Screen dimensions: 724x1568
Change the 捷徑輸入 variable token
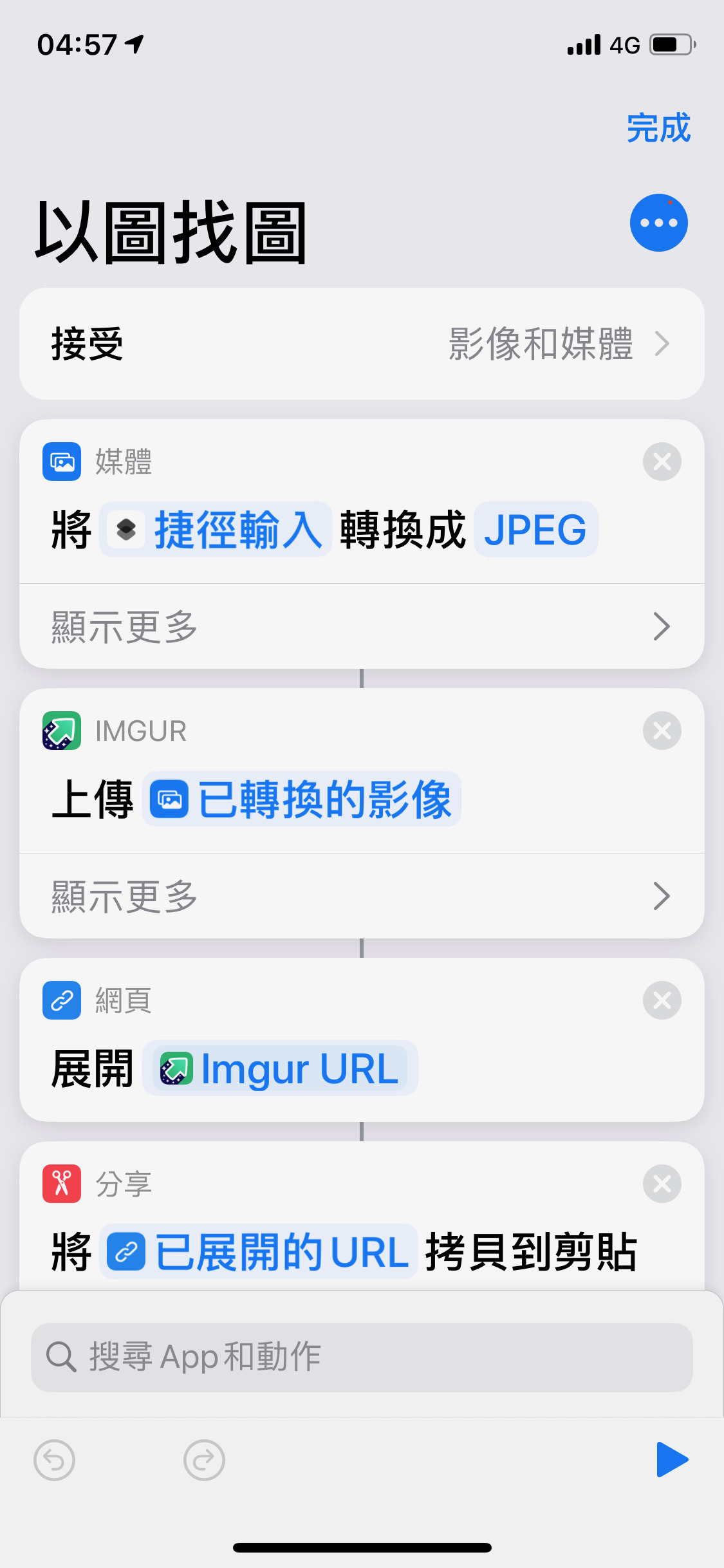tap(216, 529)
